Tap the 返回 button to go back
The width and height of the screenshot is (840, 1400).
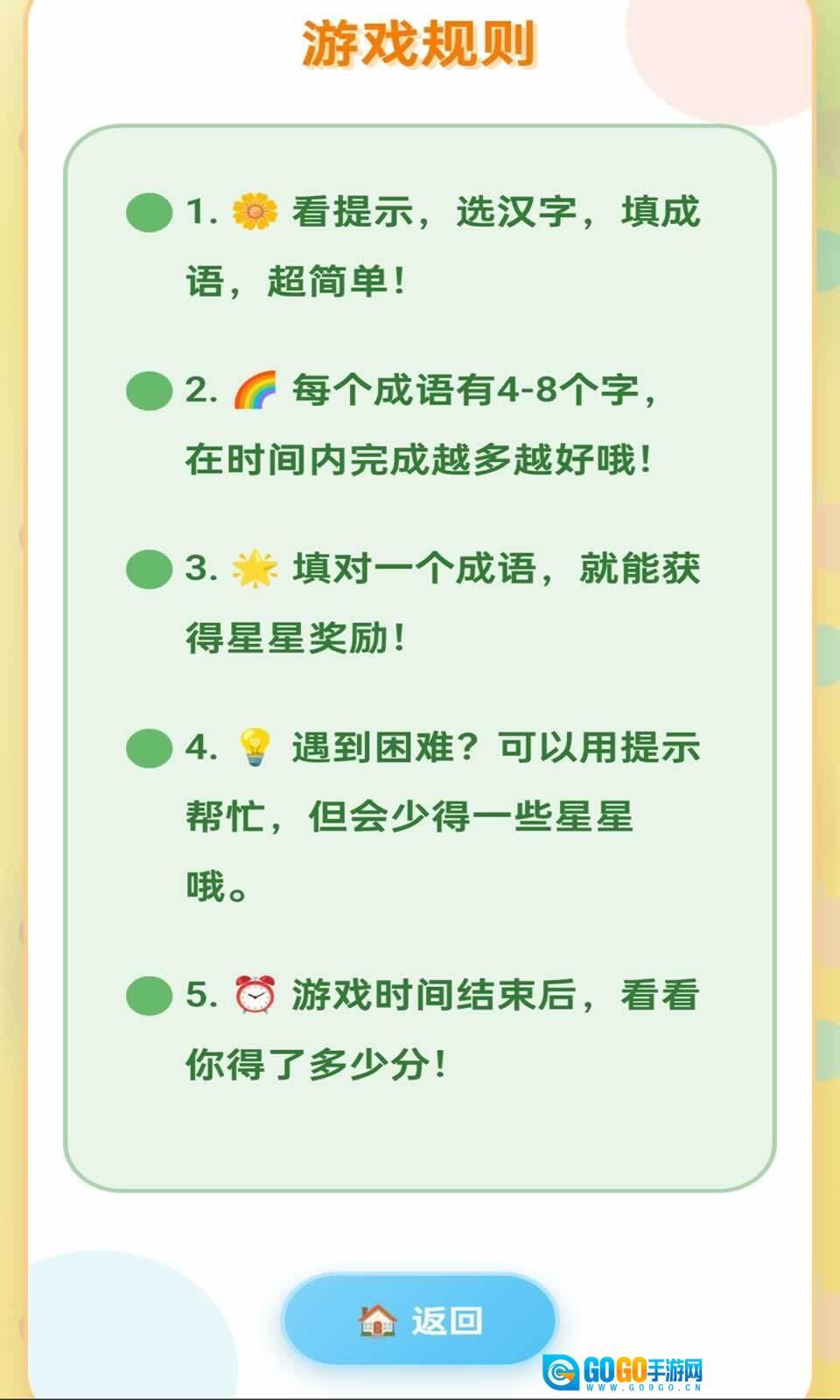pos(419,1319)
